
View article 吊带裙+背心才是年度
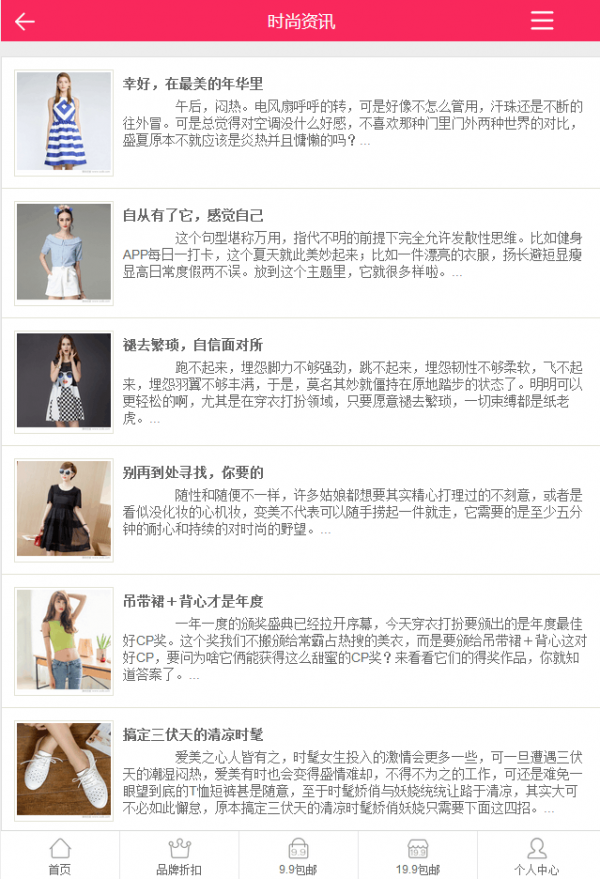coord(193,601)
